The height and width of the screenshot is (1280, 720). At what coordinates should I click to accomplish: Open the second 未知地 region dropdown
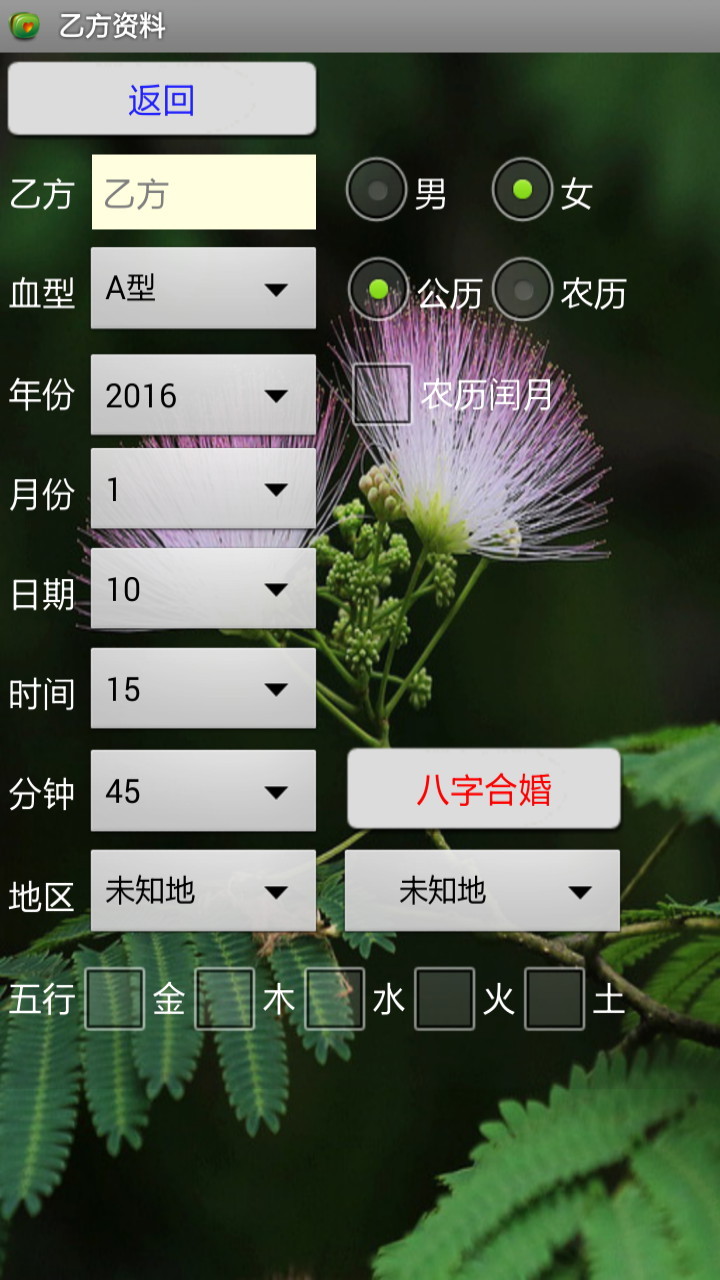click(x=482, y=890)
